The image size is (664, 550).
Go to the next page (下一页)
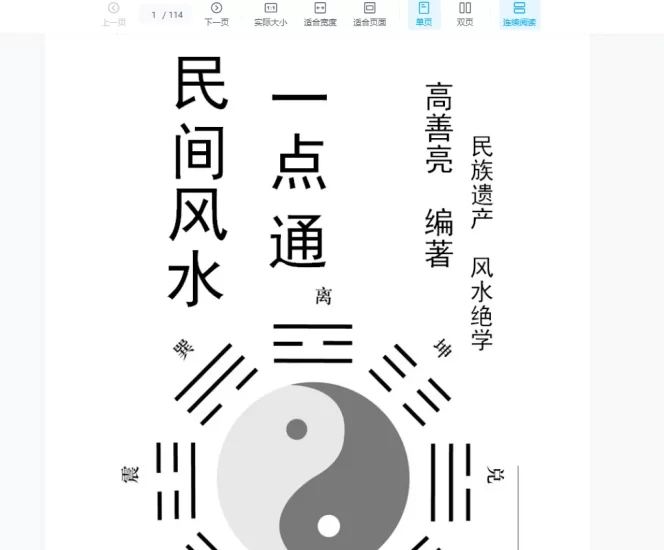pos(216,13)
